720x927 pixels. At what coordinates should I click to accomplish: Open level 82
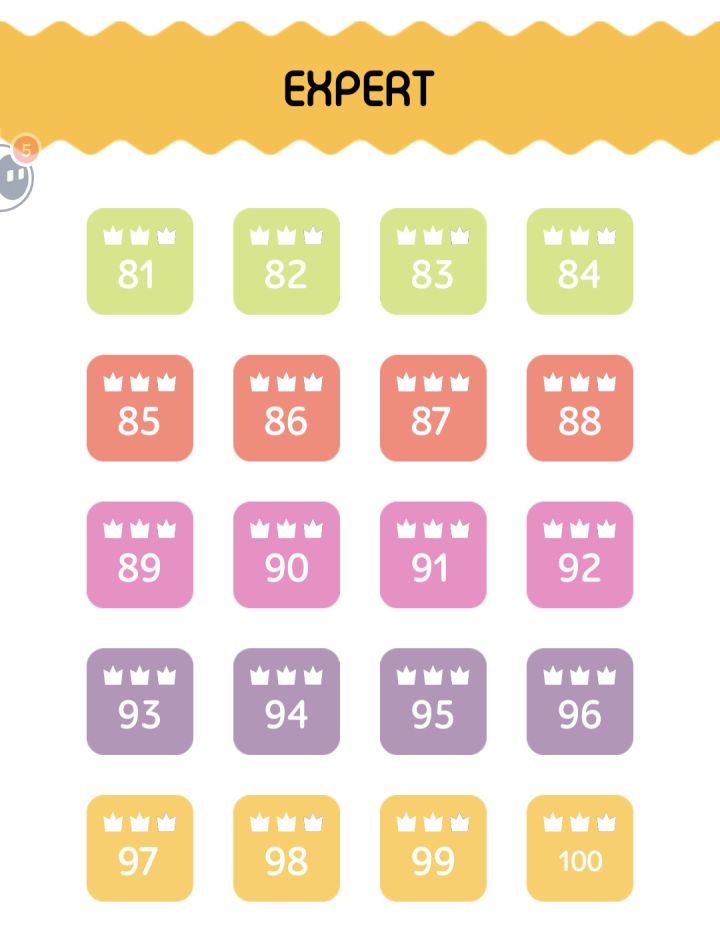tap(286, 262)
